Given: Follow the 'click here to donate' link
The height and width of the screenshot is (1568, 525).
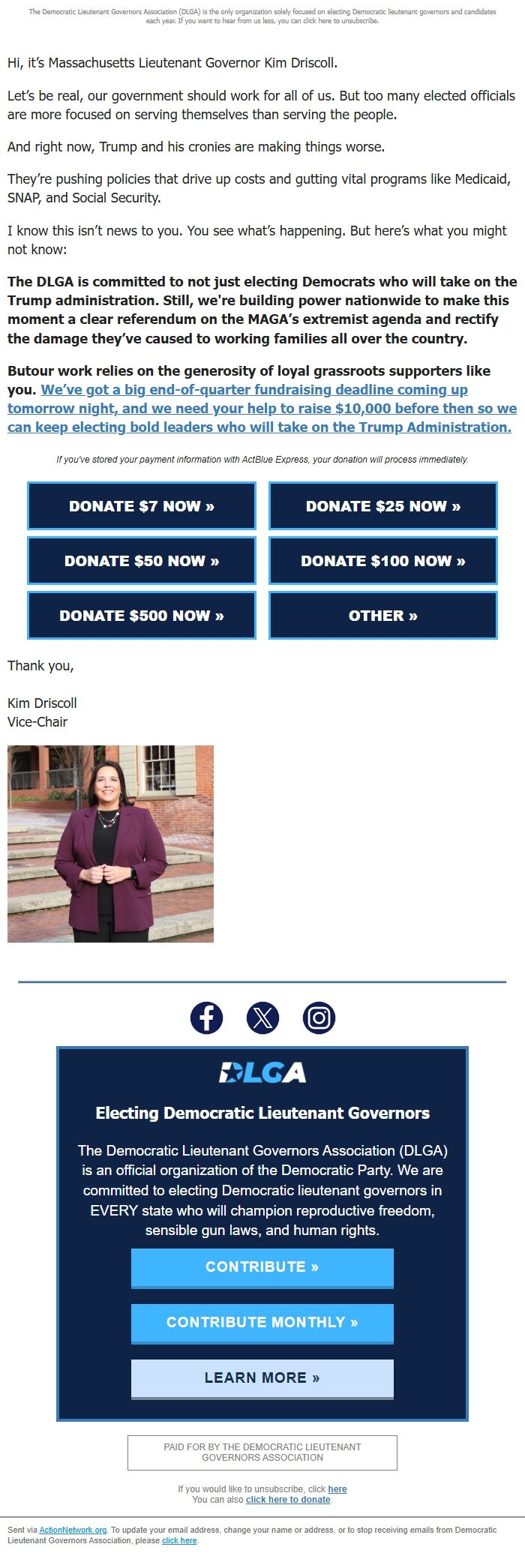Looking at the screenshot, I should [x=288, y=1500].
